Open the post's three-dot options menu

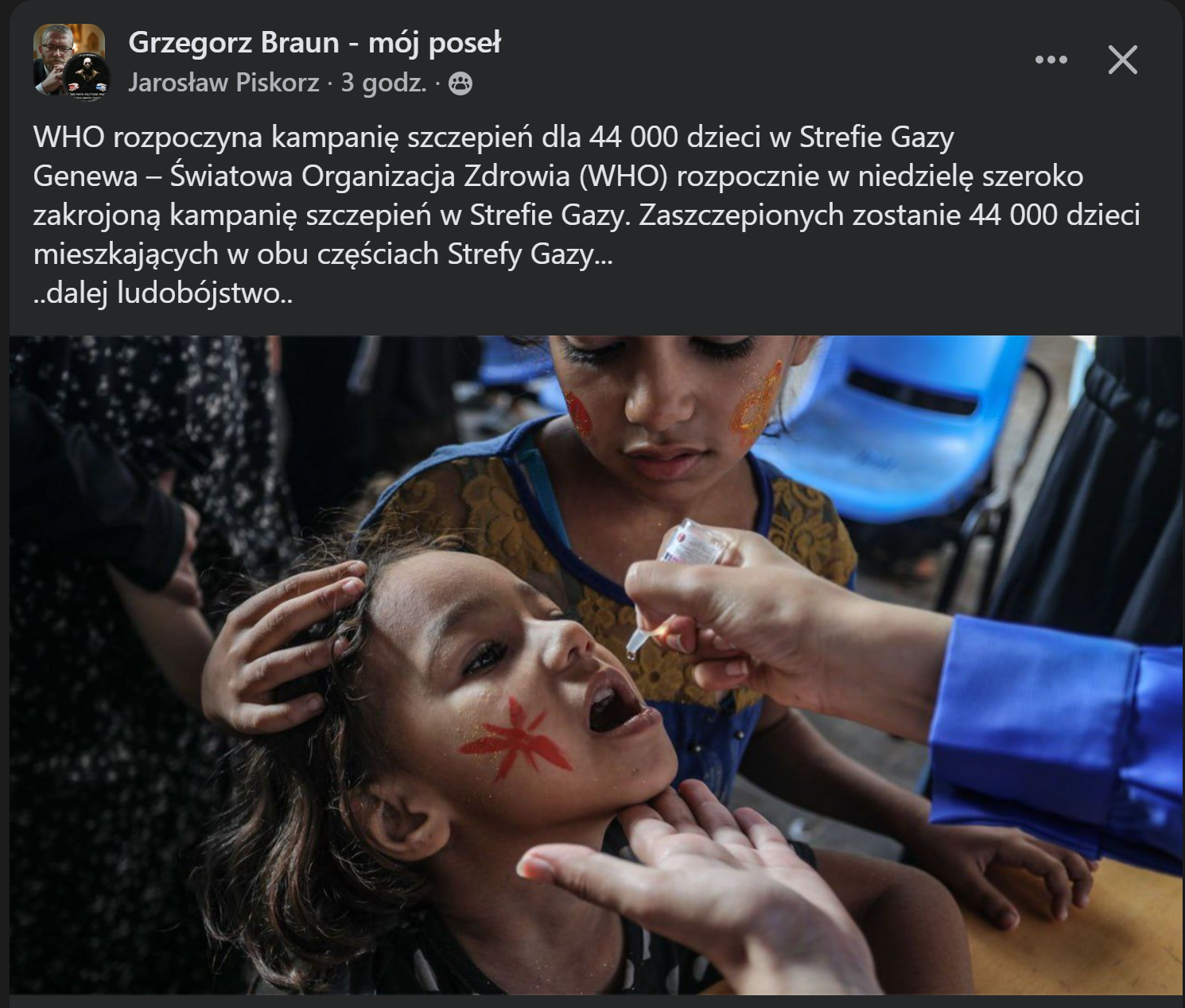click(1051, 60)
